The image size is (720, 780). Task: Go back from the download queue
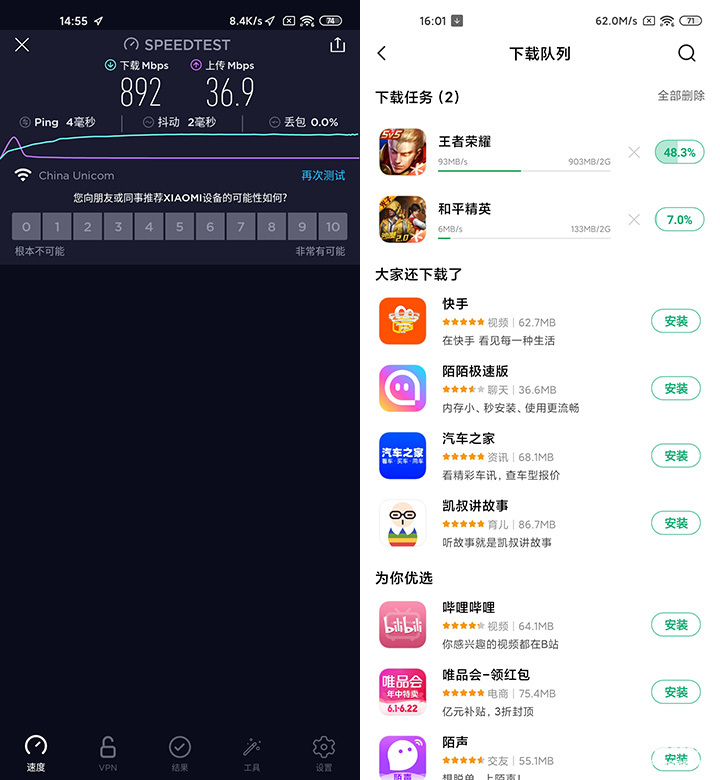[x=382, y=54]
